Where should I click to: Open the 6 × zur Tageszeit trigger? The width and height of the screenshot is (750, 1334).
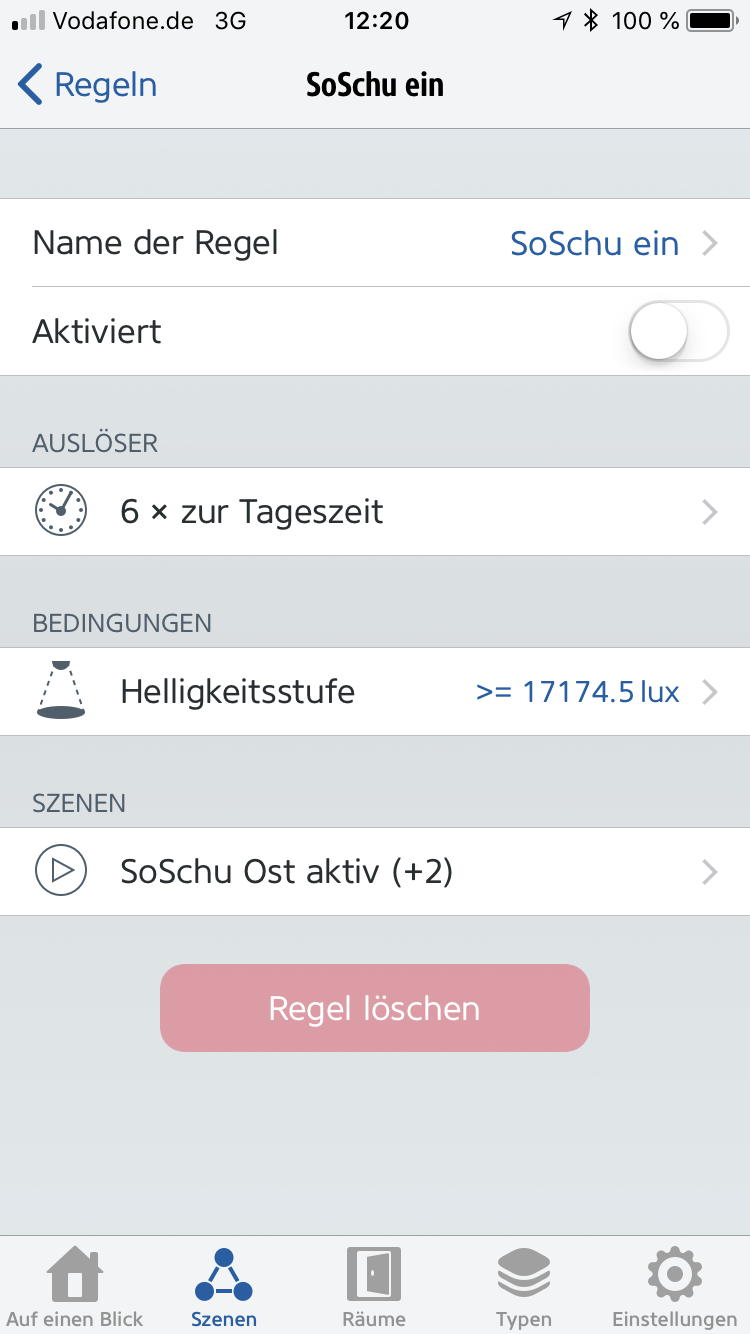(x=375, y=512)
